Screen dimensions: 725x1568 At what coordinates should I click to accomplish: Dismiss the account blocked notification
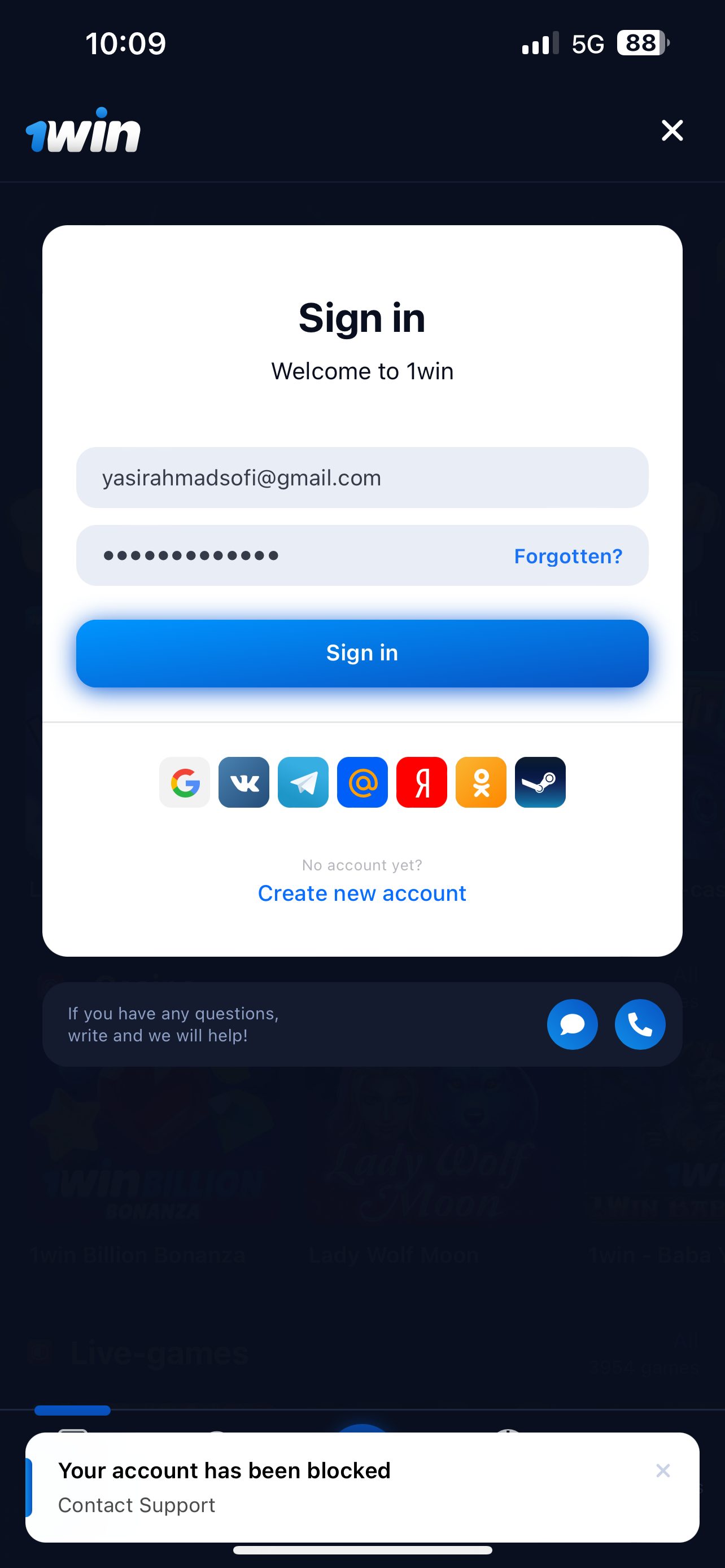click(663, 1470)
